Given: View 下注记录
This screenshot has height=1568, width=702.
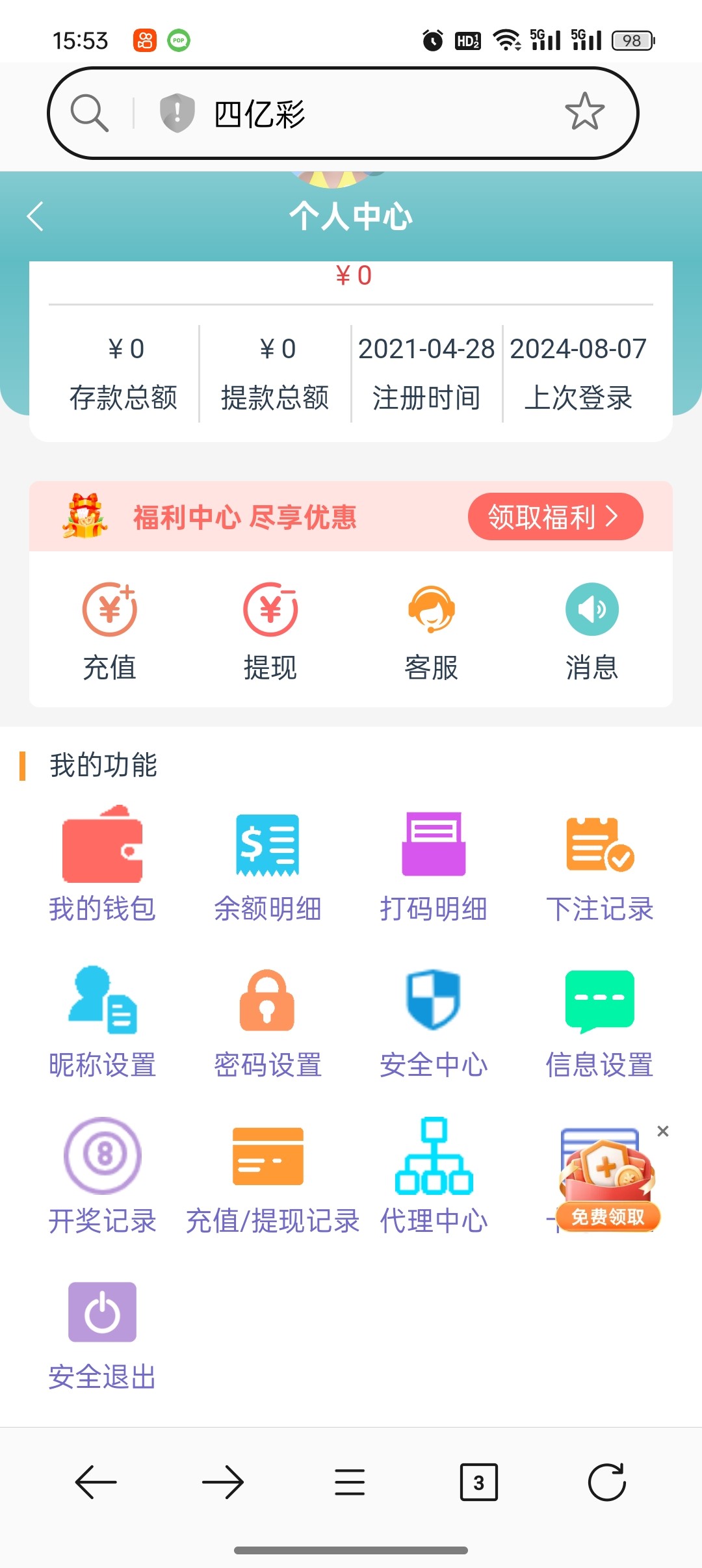Looking at the screenshot, I should [x=599, y=865].
